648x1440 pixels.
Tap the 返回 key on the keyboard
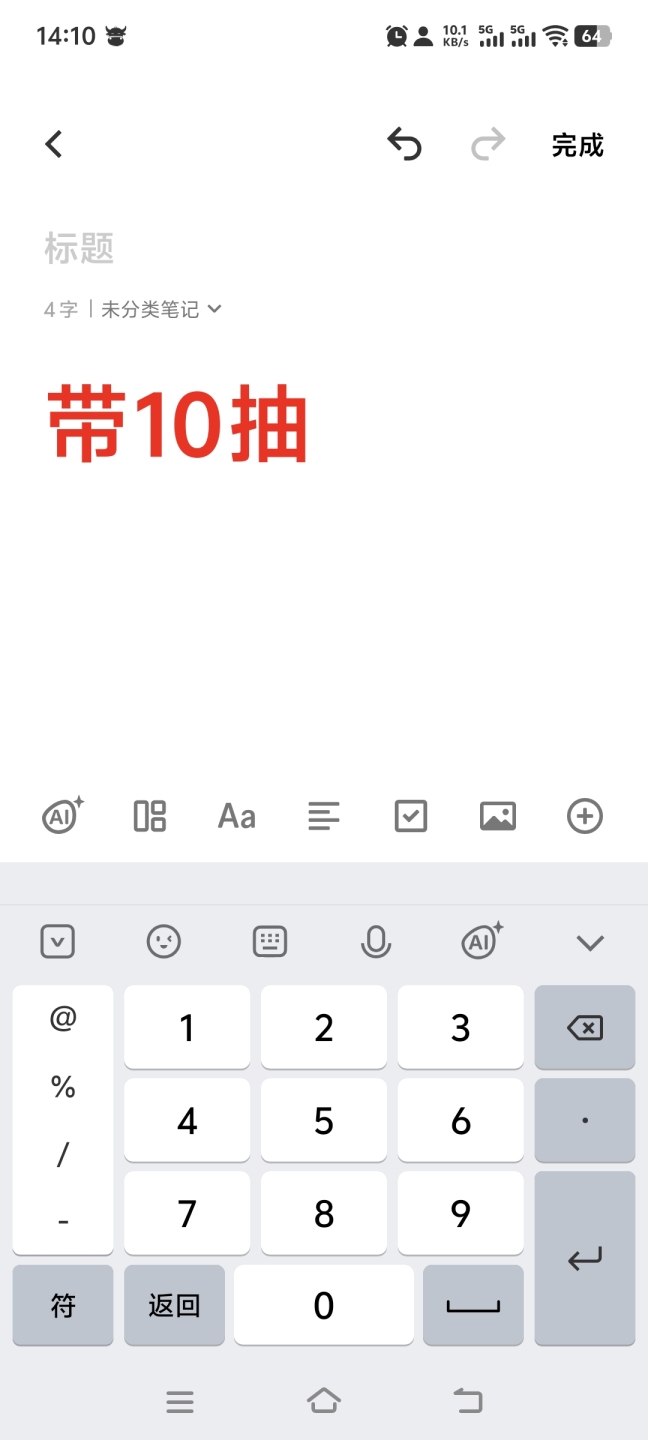[x=174, y=1305]
